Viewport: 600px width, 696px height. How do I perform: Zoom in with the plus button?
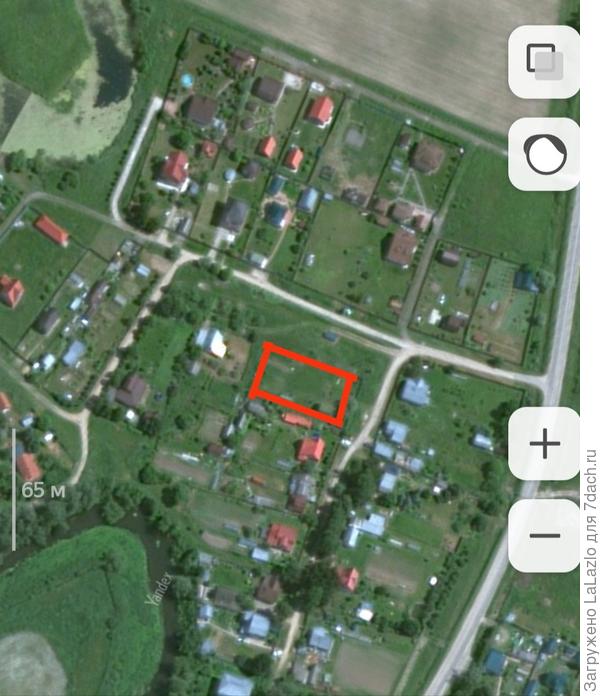click(x=545, y=444)
